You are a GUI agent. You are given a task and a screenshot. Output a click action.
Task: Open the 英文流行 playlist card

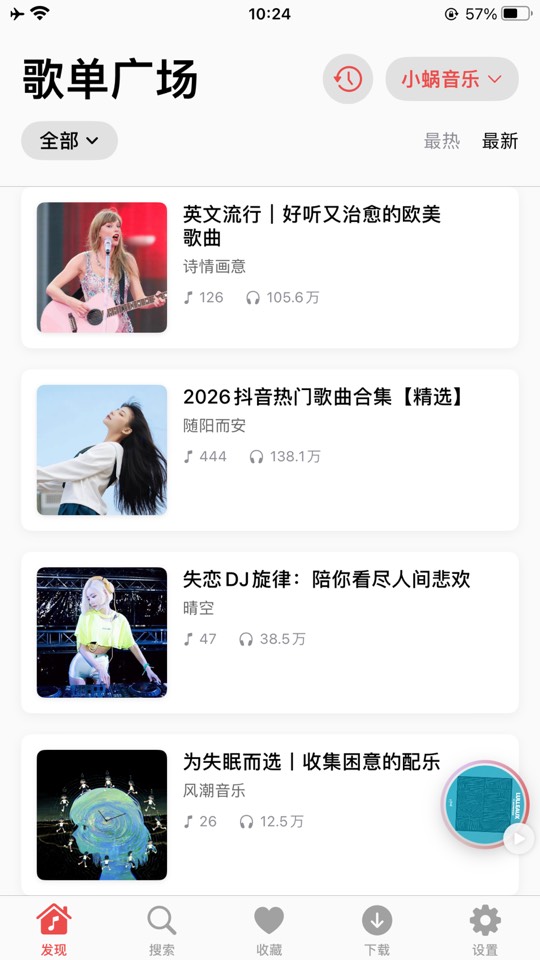coord(270,268)
